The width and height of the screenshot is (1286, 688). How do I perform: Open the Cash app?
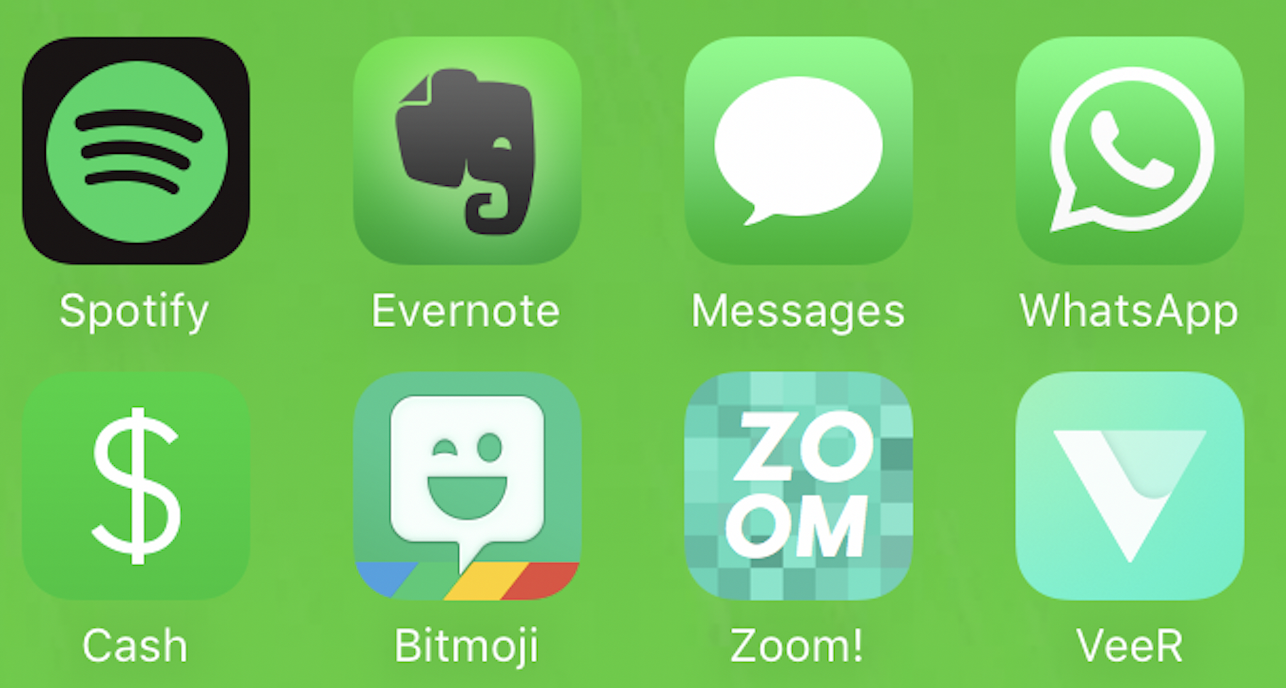click(136, 486)
